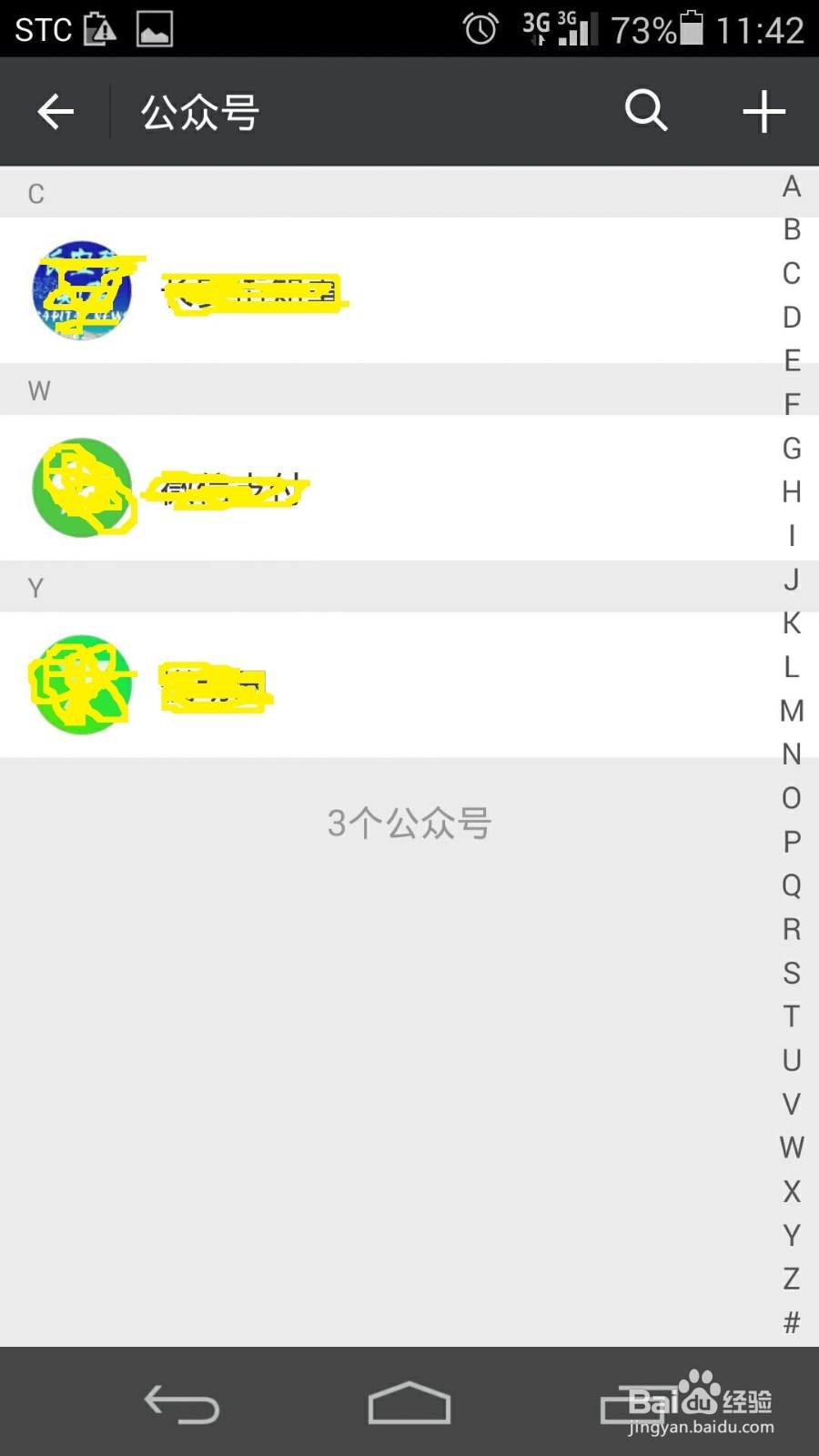Open the green account avatar under section W
Viewport: 819px width, 1456px height.
coord(84,489)
